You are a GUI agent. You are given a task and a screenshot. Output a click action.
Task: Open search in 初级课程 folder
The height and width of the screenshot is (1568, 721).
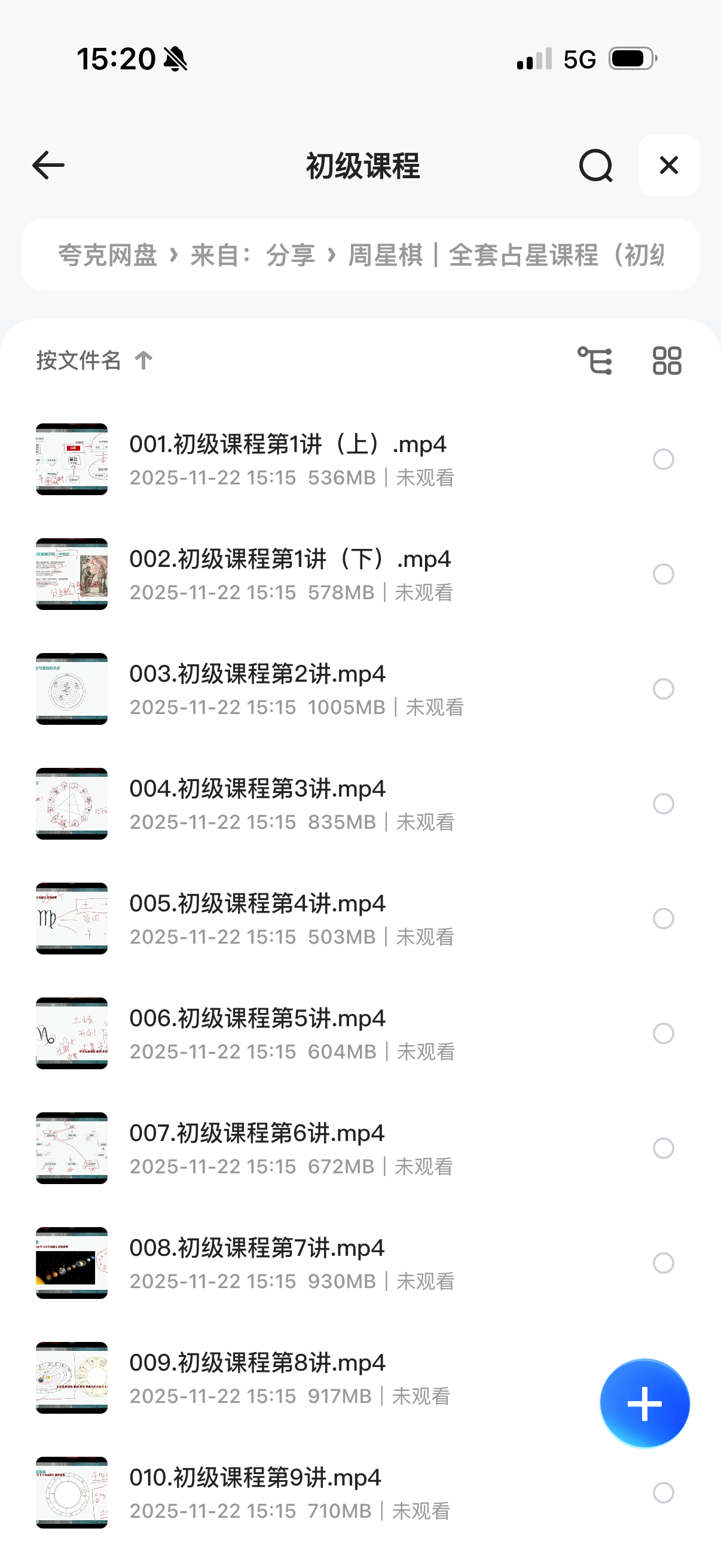click(595, 166)
